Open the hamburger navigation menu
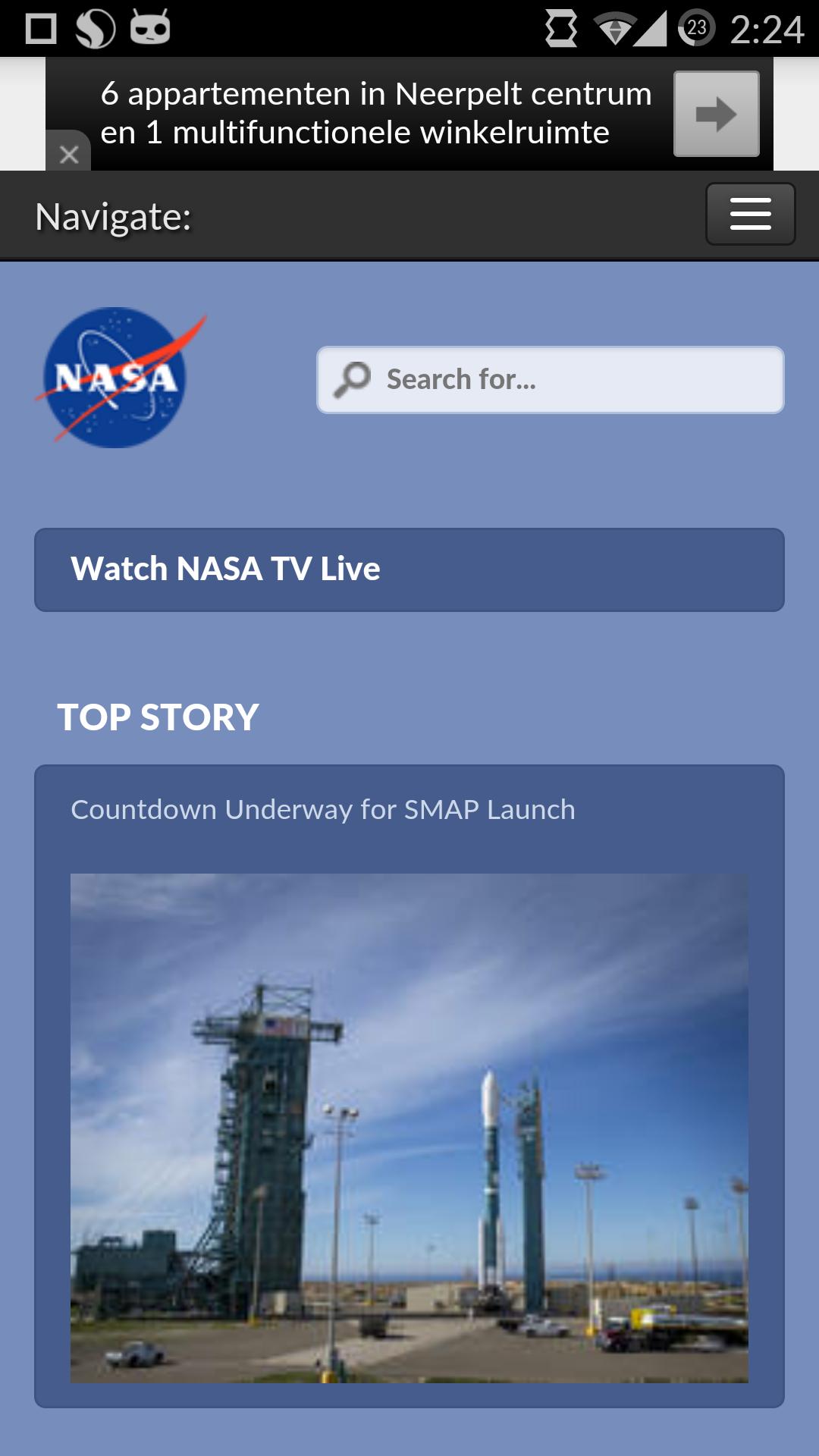 click(750, 215)
